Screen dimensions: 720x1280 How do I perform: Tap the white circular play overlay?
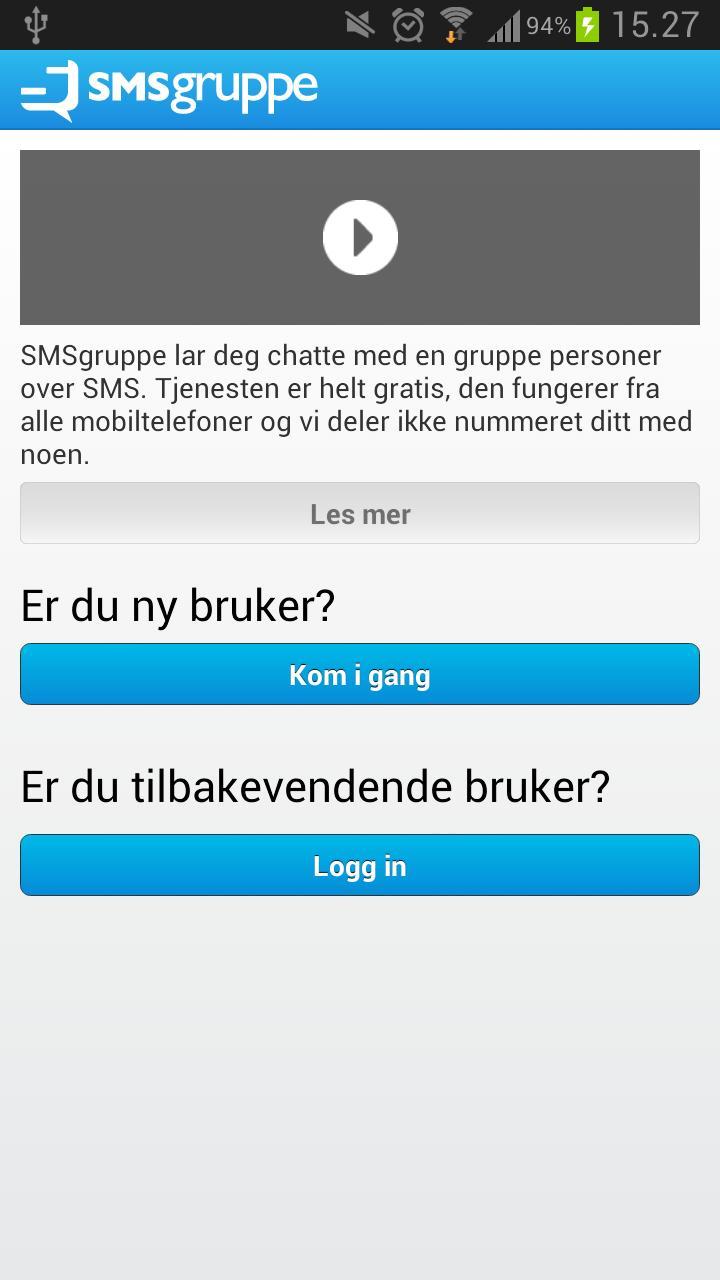click(360, 237)
